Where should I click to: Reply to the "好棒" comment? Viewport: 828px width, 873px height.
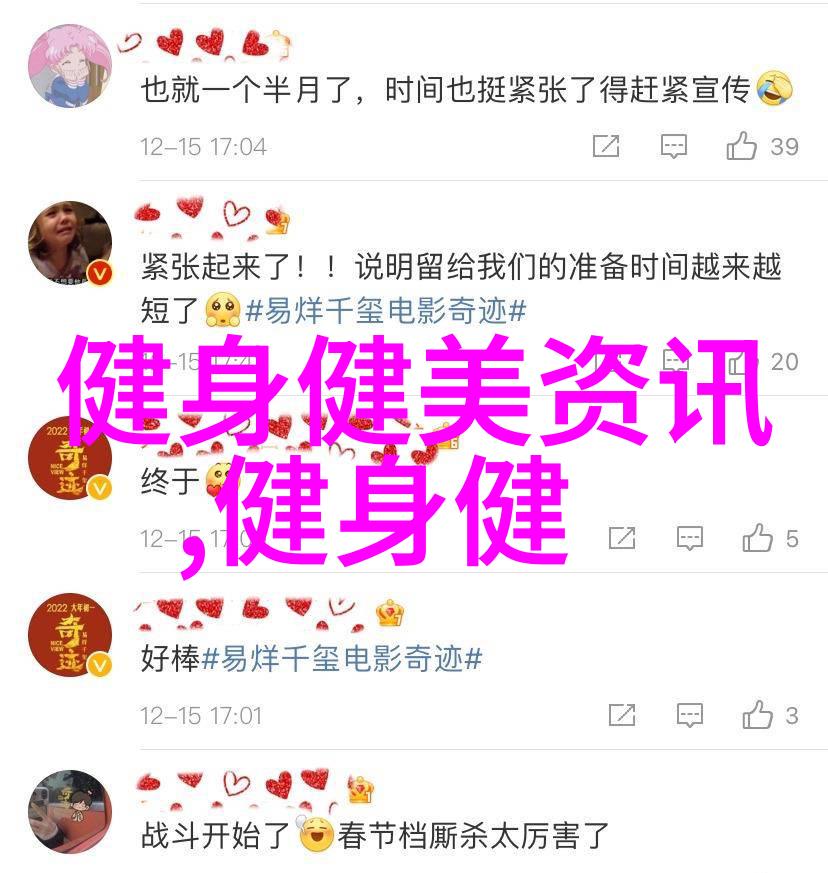(x=690, y=715)
